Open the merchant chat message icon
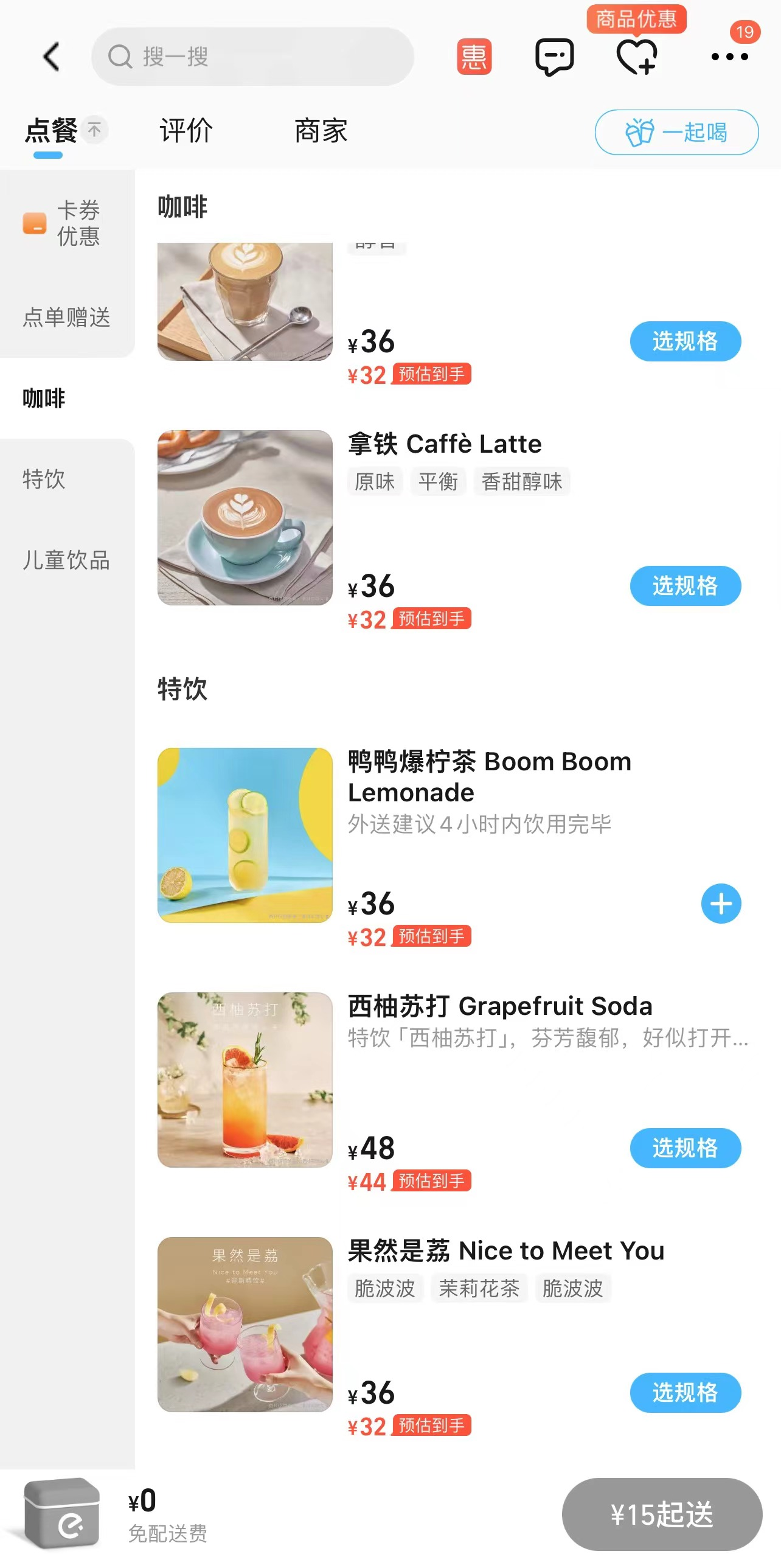Screen dimensions: 781x1568 click(554, 57)
